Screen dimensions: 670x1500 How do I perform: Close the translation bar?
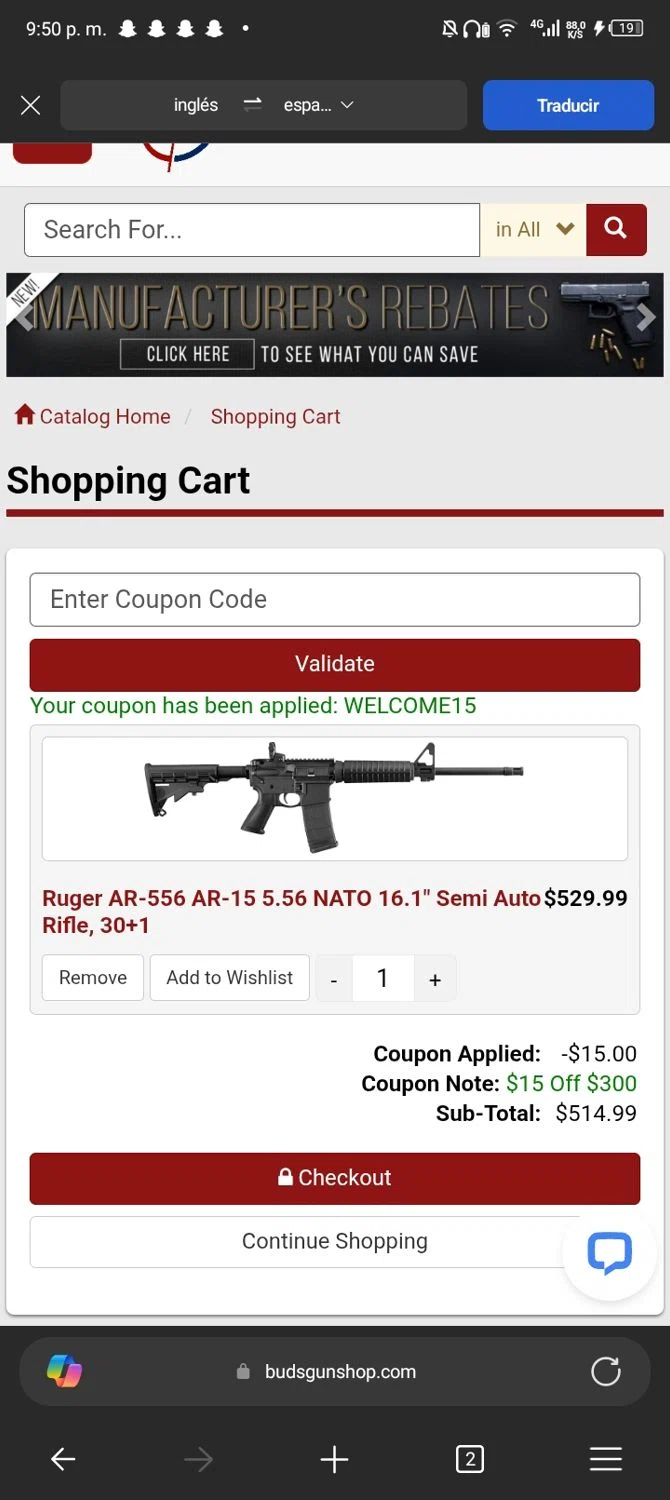coord(31,105)
